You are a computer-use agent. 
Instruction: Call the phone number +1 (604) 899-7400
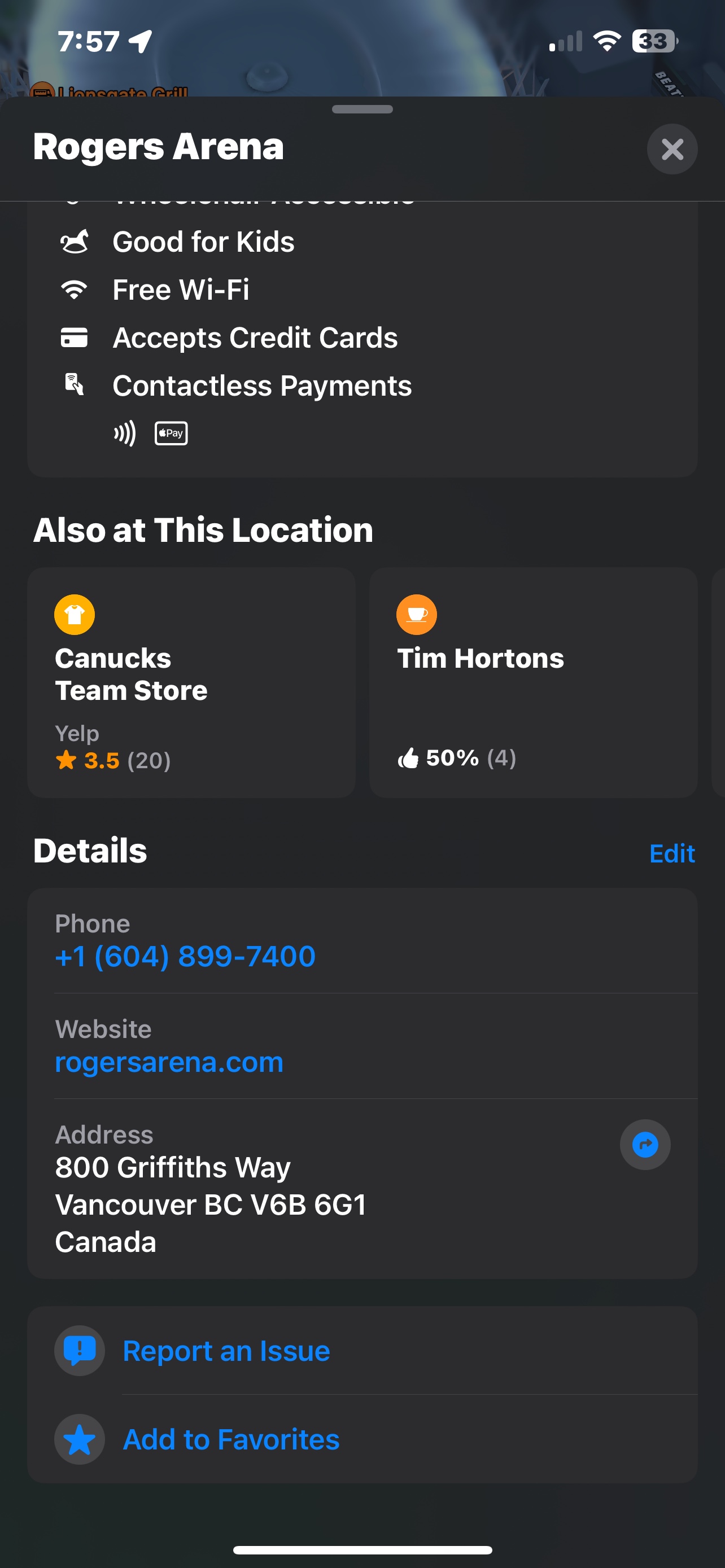click(185, 956)
